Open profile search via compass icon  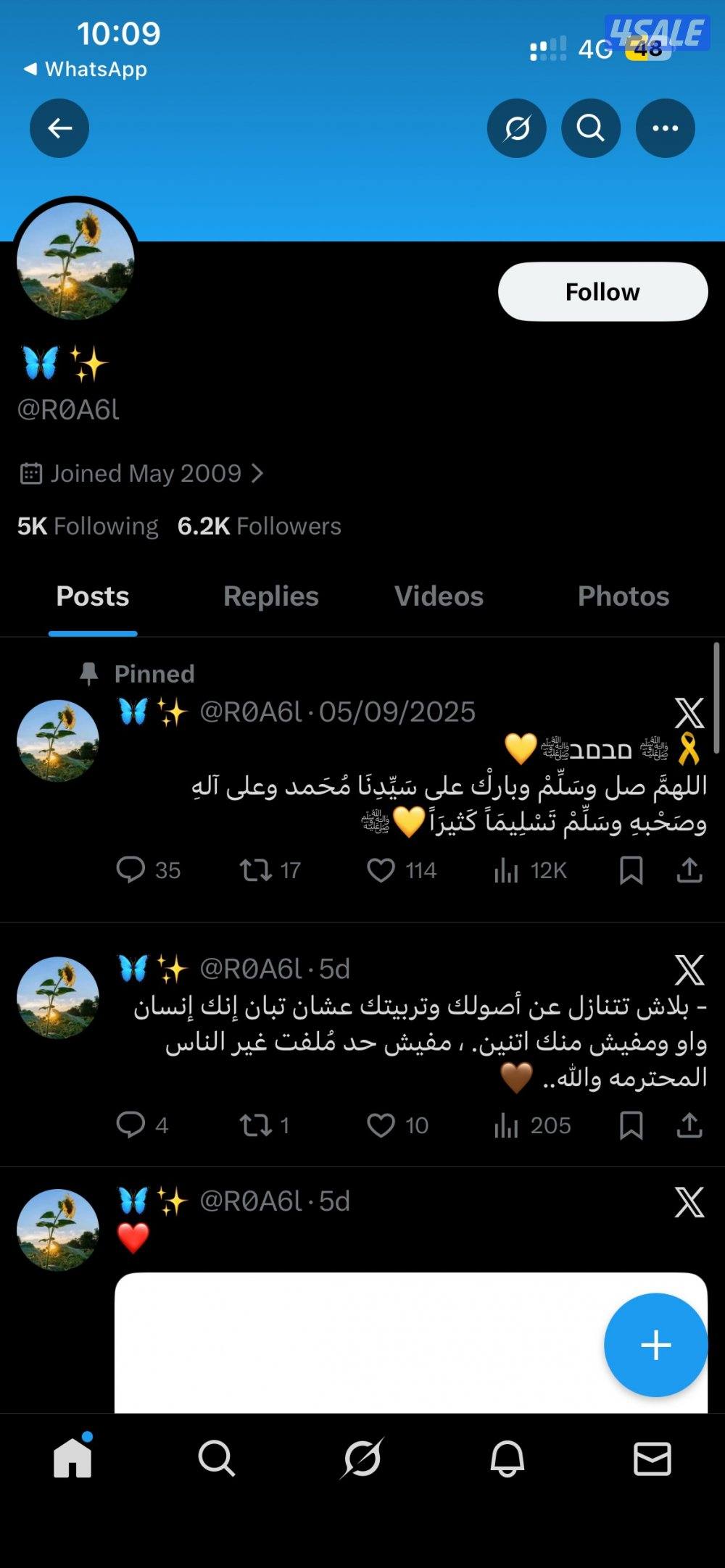517,128
